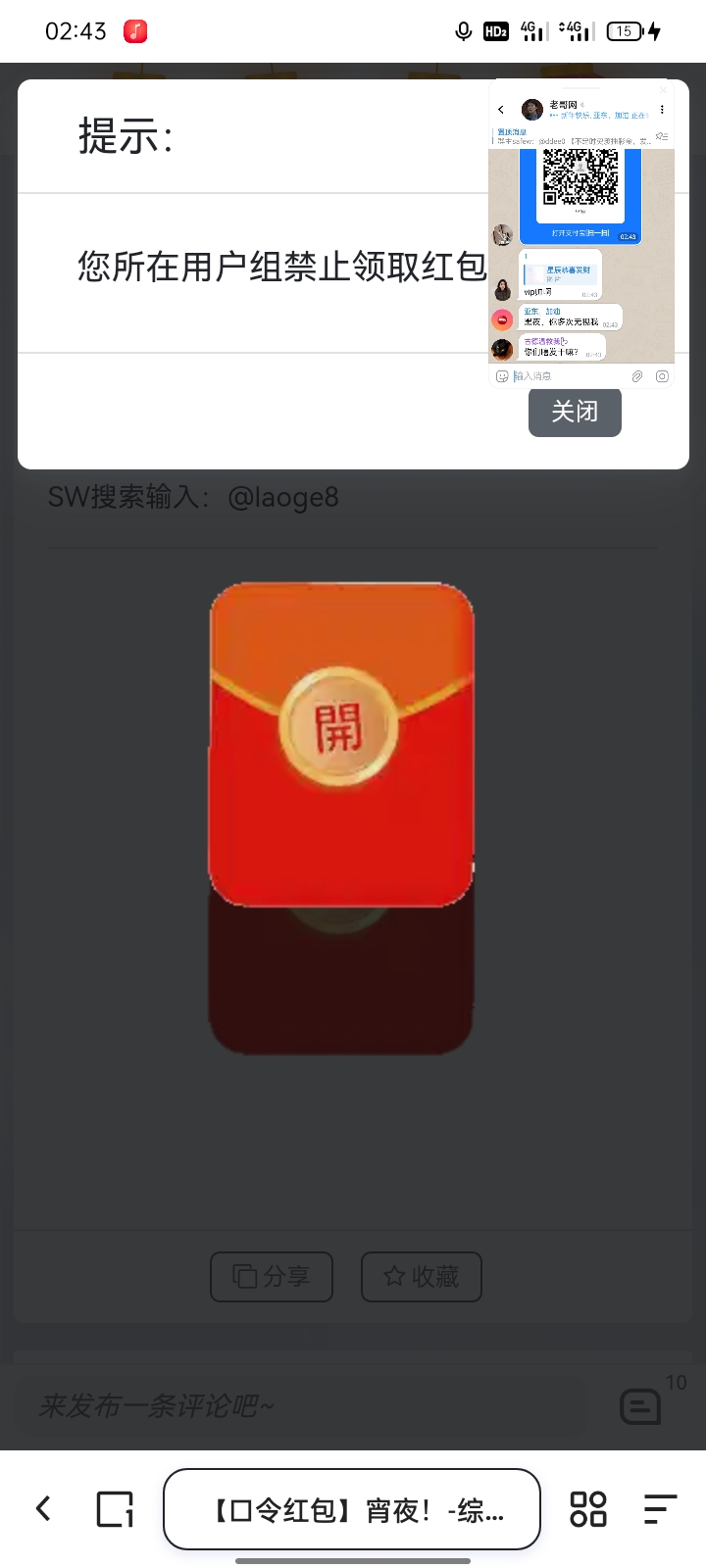706x1568 pixels.
Task: Open the comment input field
Action: tap(294, 1406)
